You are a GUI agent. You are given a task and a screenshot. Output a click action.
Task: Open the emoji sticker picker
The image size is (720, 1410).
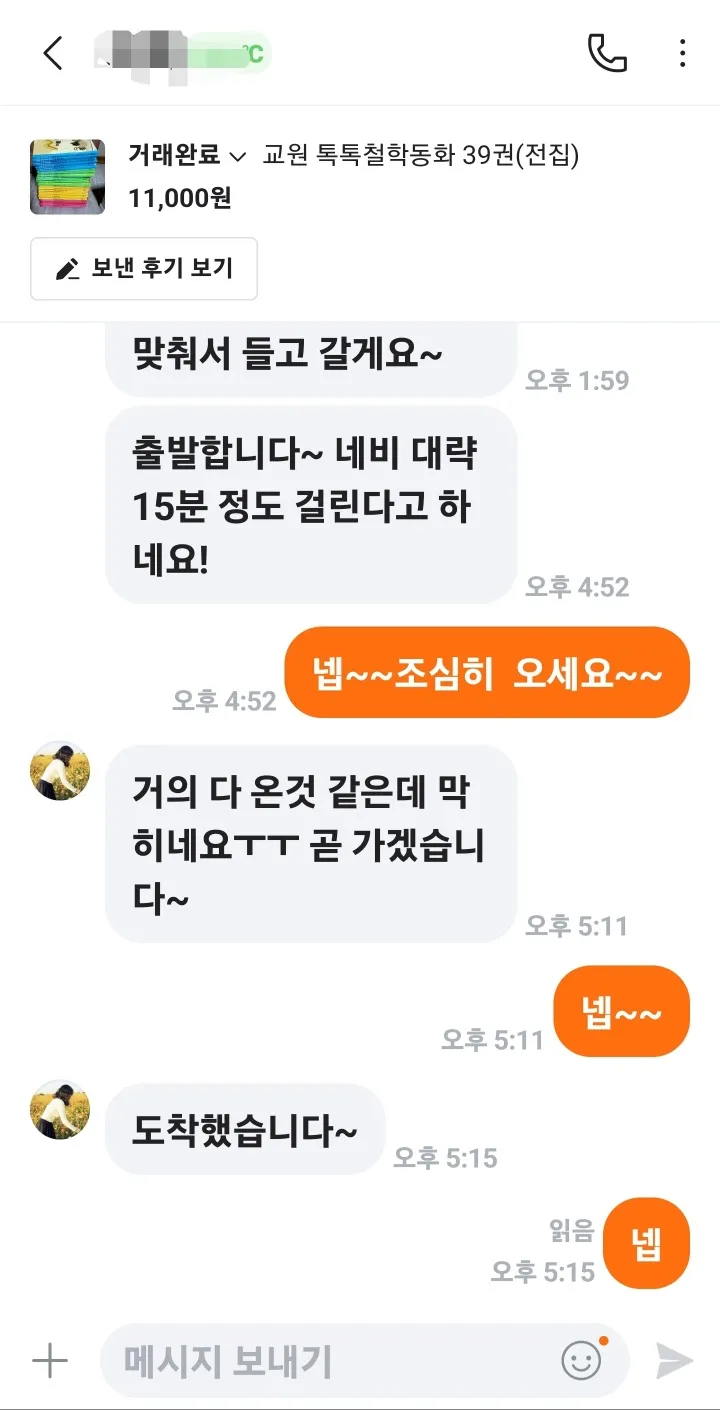pyautogui.click(x=582, y=1360)
